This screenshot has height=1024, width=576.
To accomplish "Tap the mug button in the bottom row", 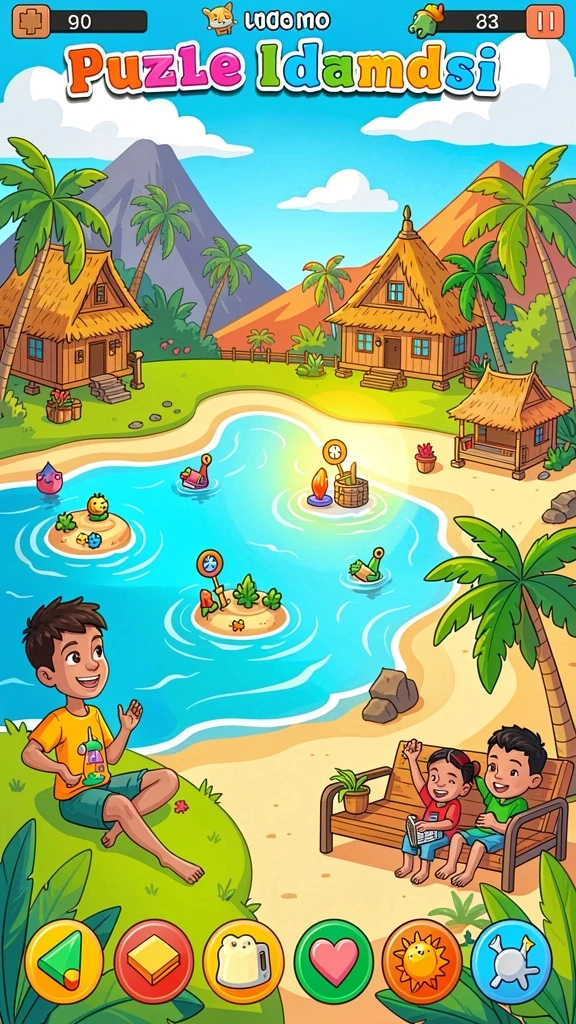I will pyautogui.click(x=244, y=961).
